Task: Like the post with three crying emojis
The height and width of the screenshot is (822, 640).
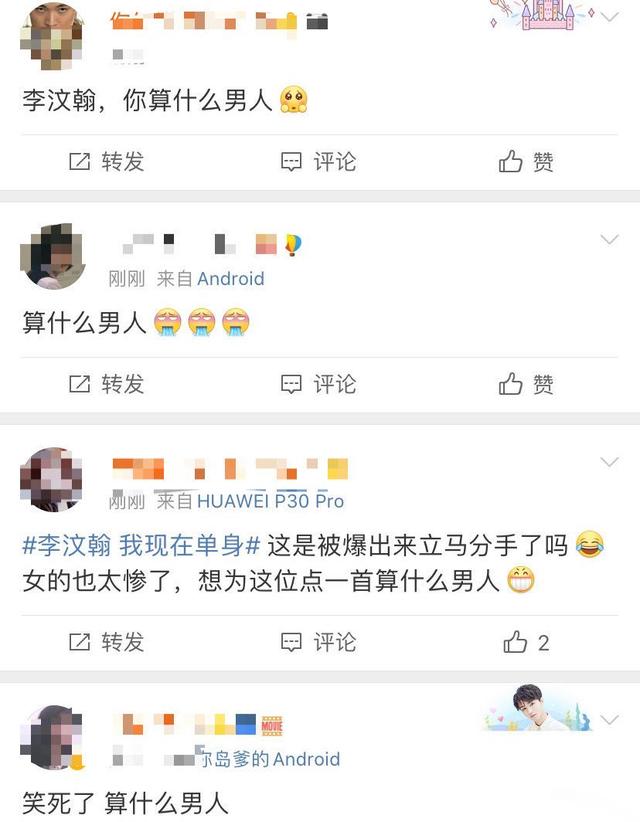Action: 526,384
